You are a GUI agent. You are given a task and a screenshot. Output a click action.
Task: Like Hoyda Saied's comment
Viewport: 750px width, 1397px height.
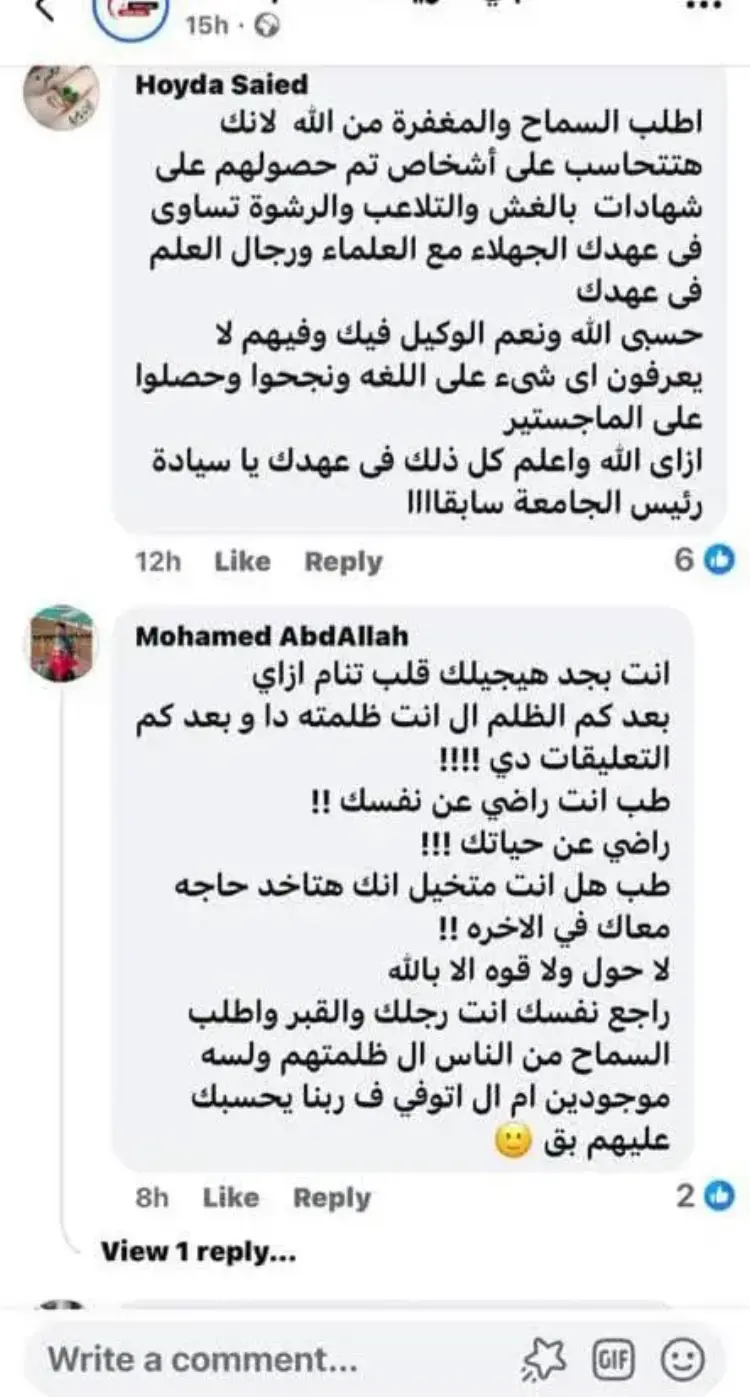tap(242, 562)
